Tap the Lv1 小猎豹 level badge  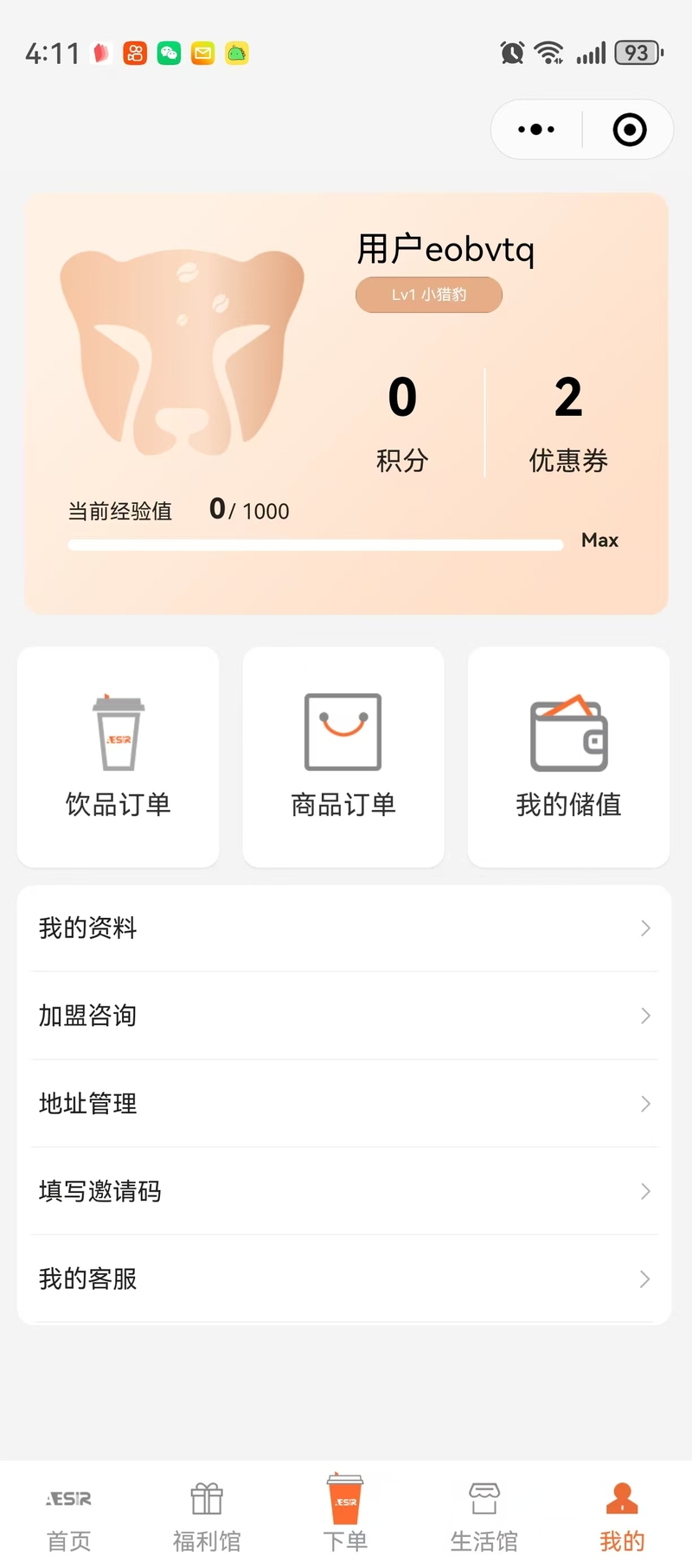pyautogui.click(x=429, y=295)
